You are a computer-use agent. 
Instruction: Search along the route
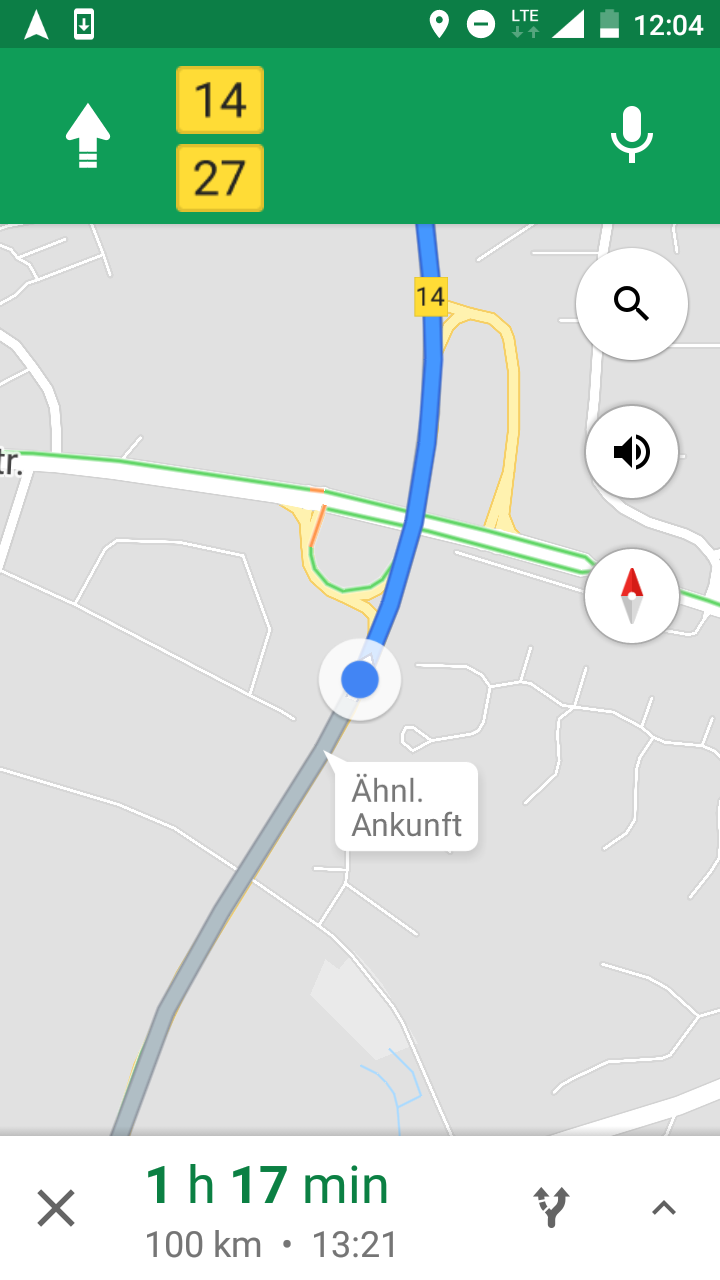click(x=631, y=303)
